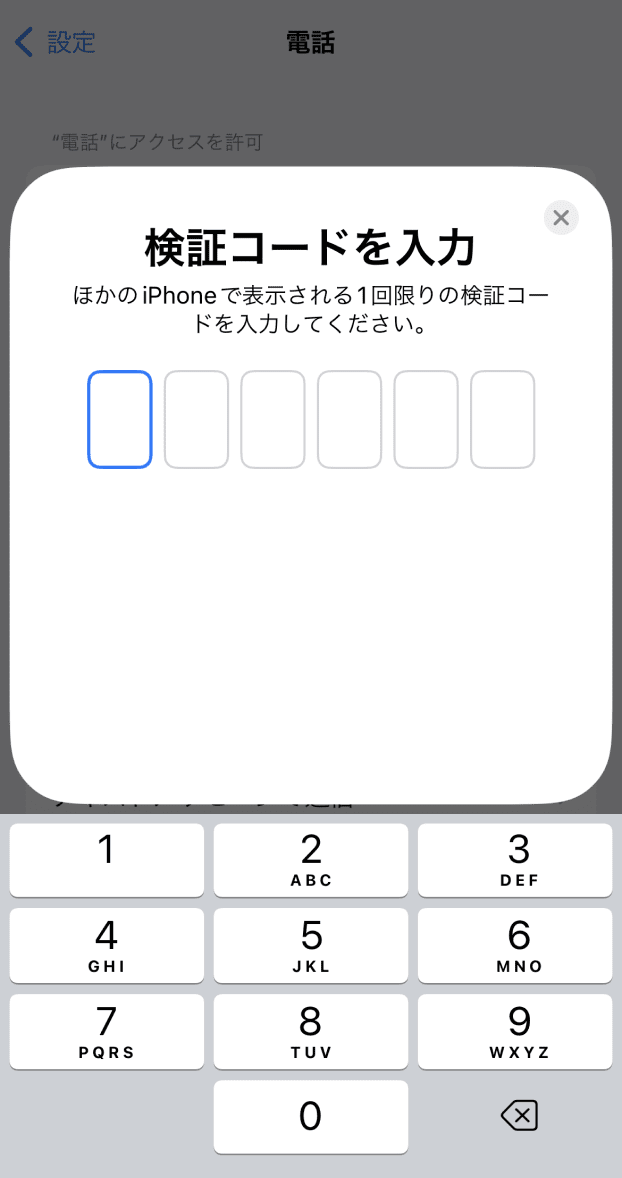Tap the 6 MNO key
The height and width of the screenshot is (1178, 622).
515,945
